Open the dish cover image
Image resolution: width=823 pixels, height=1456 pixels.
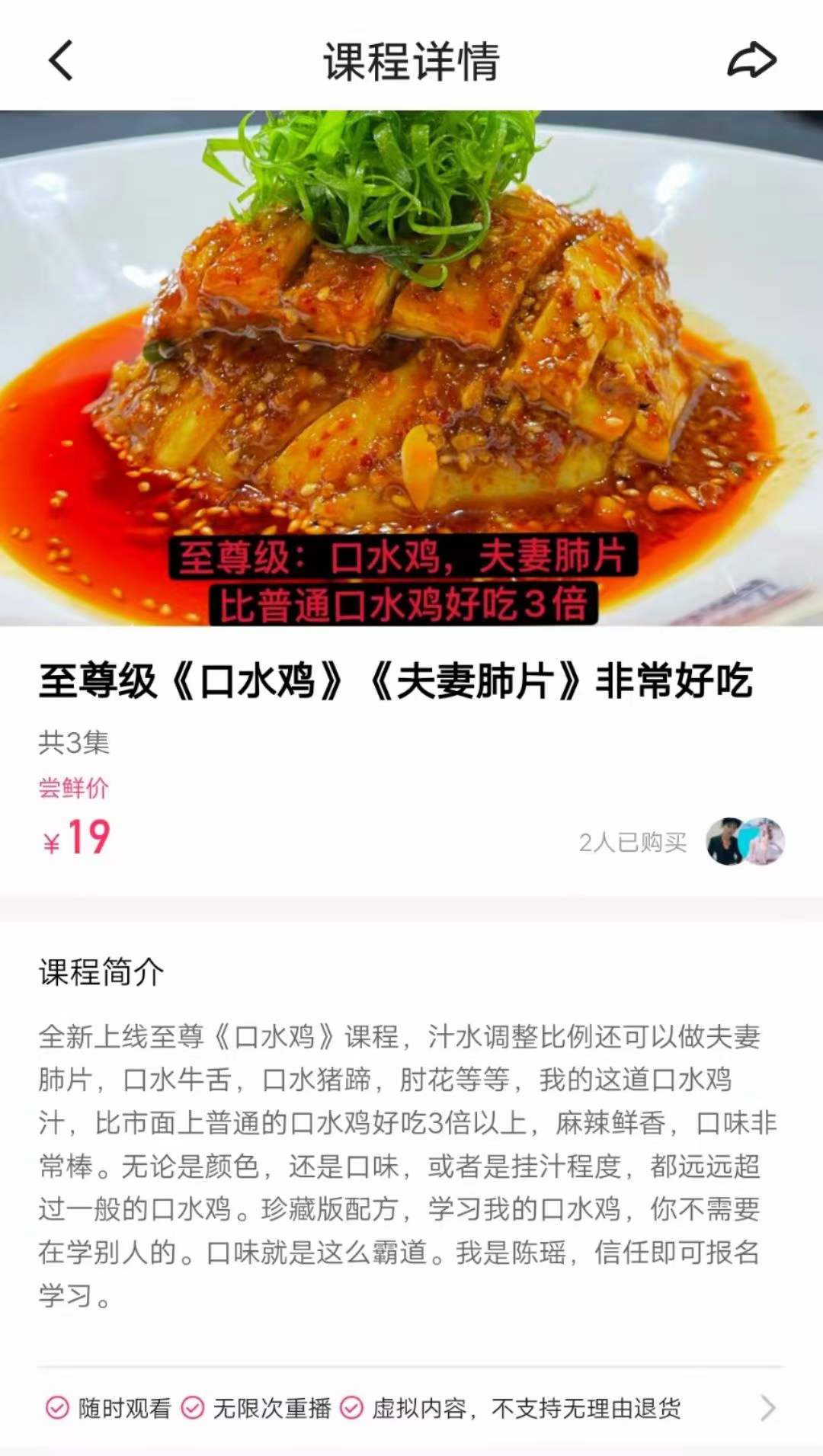pos(411,366)
